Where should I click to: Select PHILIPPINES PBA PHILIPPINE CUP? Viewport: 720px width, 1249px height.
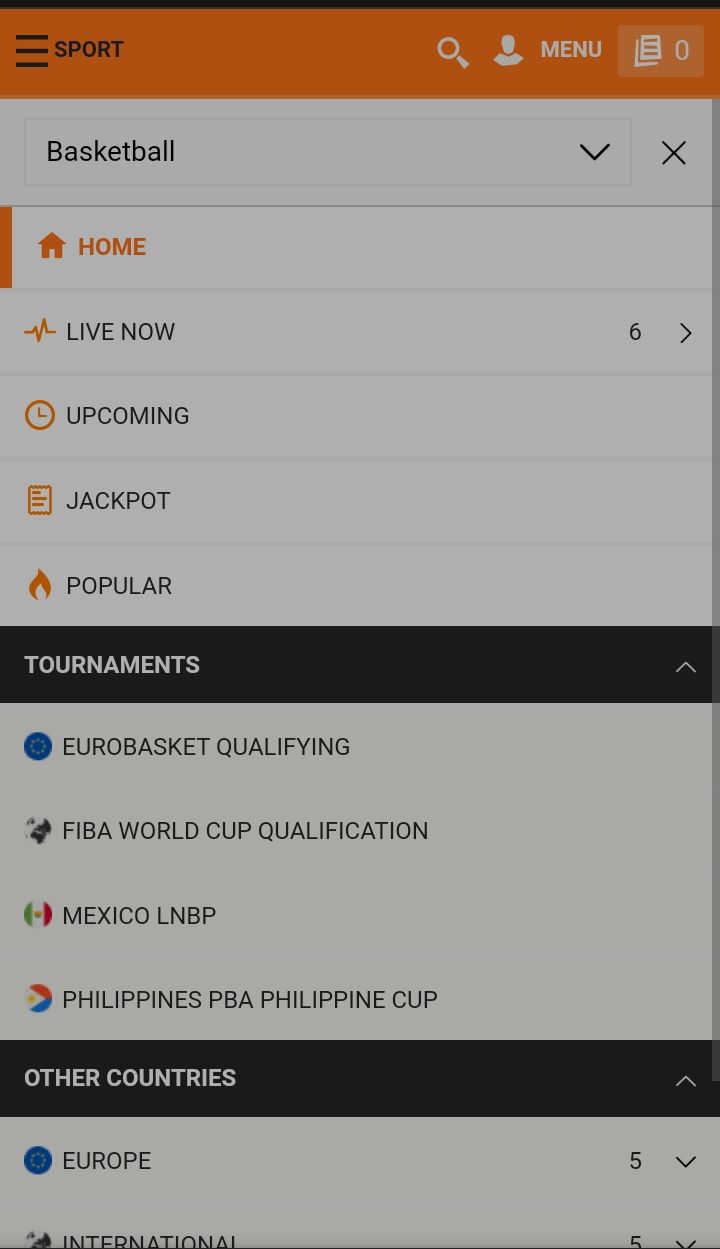[360, 999]
